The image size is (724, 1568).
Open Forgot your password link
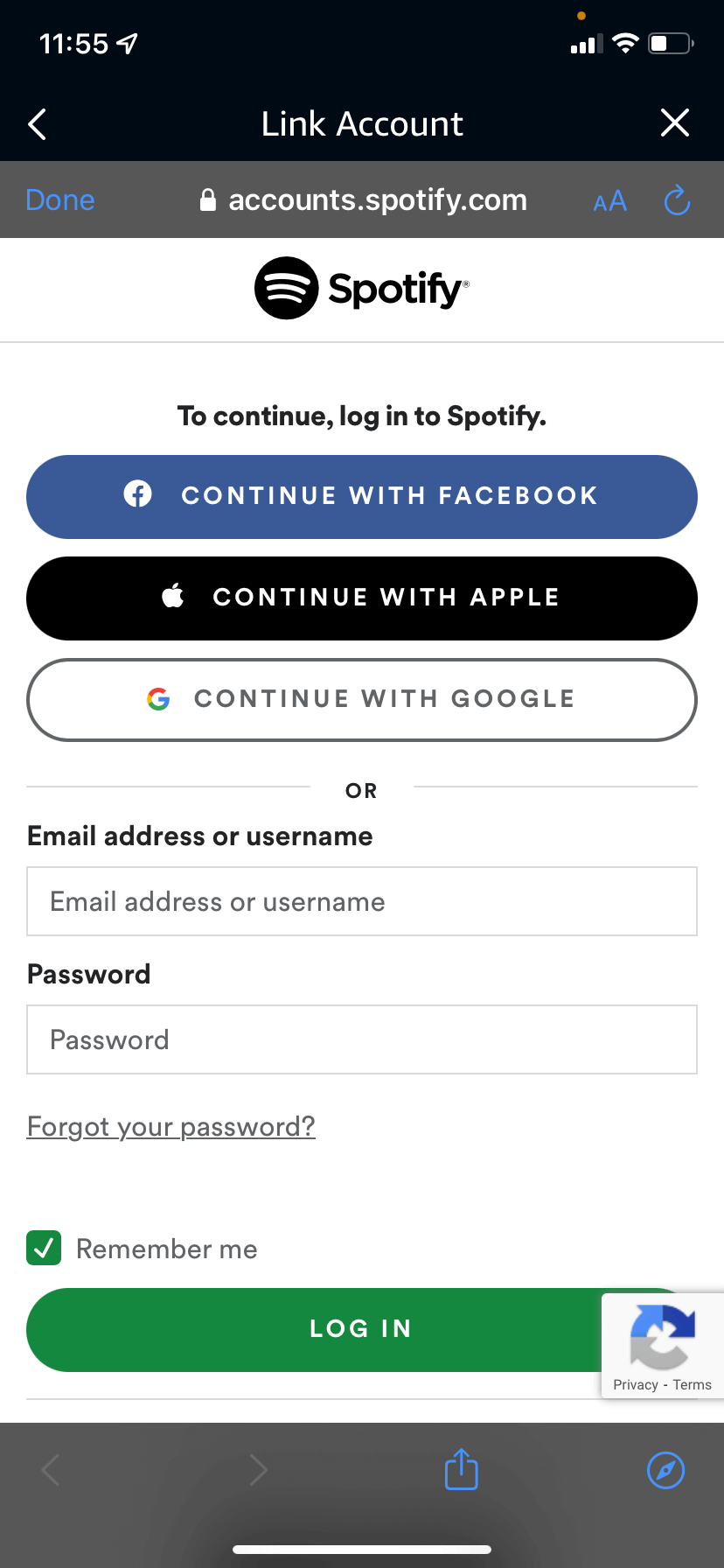pos(171,1126)
